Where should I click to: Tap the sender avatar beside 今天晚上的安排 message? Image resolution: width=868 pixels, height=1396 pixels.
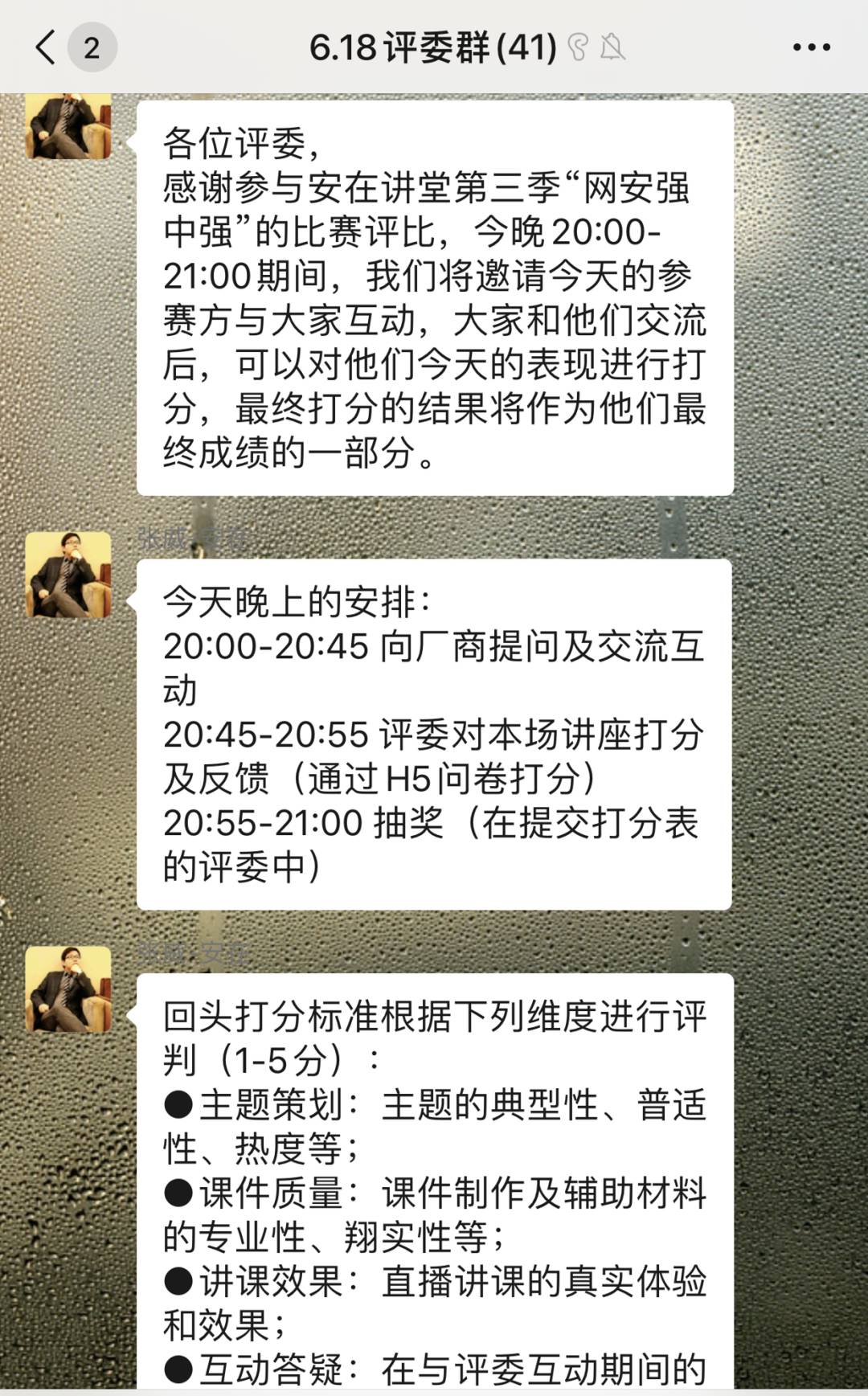click(x=68, y=575)
